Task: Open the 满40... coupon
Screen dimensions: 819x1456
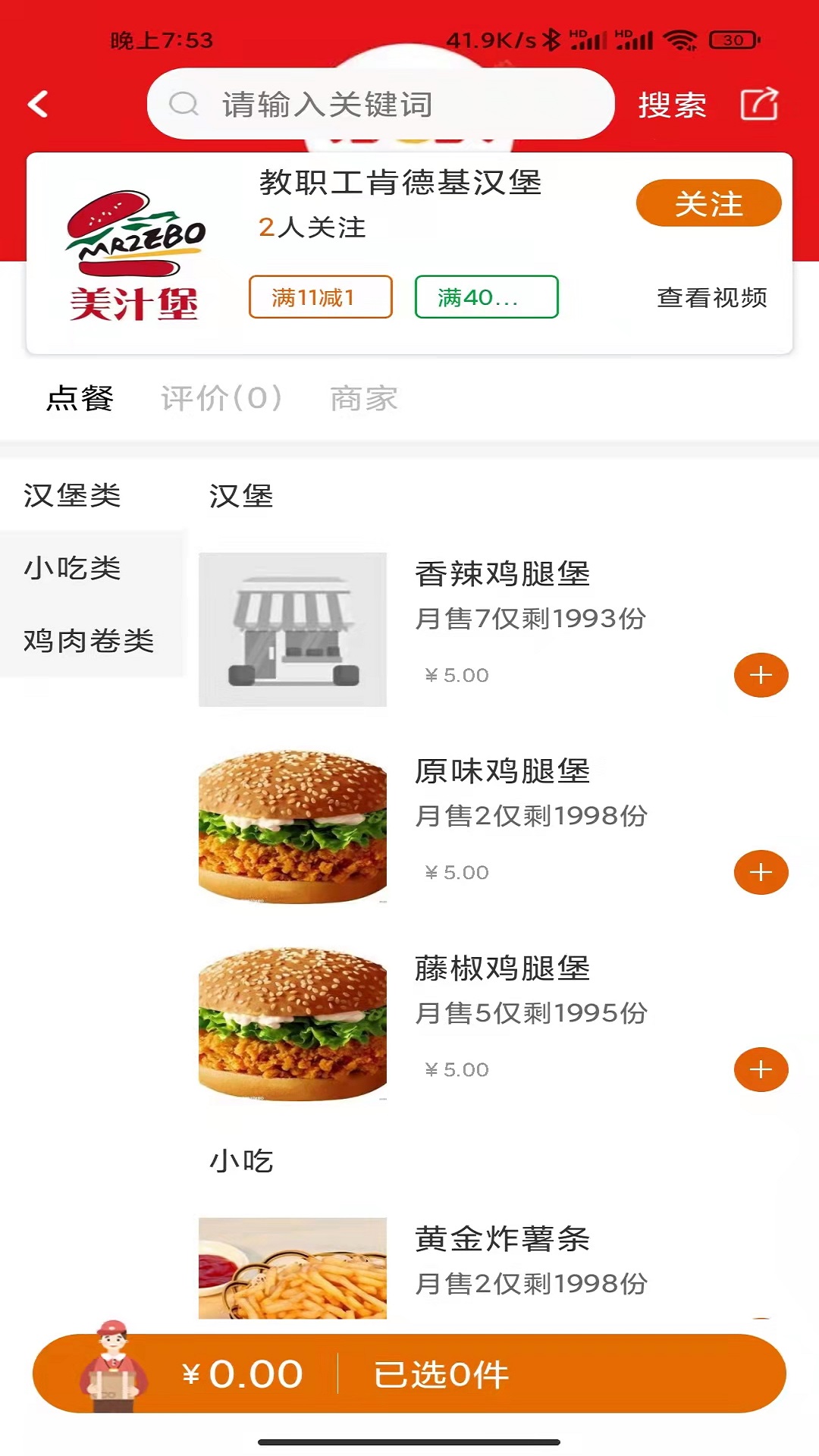Action: [486, 297]
